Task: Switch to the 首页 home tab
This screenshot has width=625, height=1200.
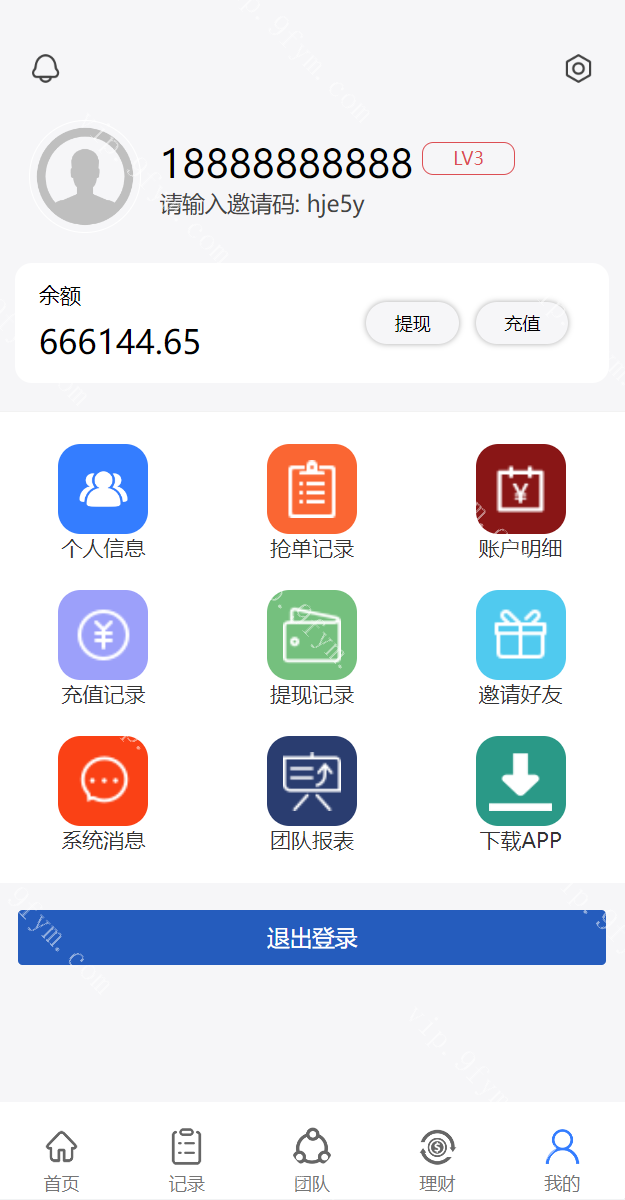Action: pos(62,1158)
